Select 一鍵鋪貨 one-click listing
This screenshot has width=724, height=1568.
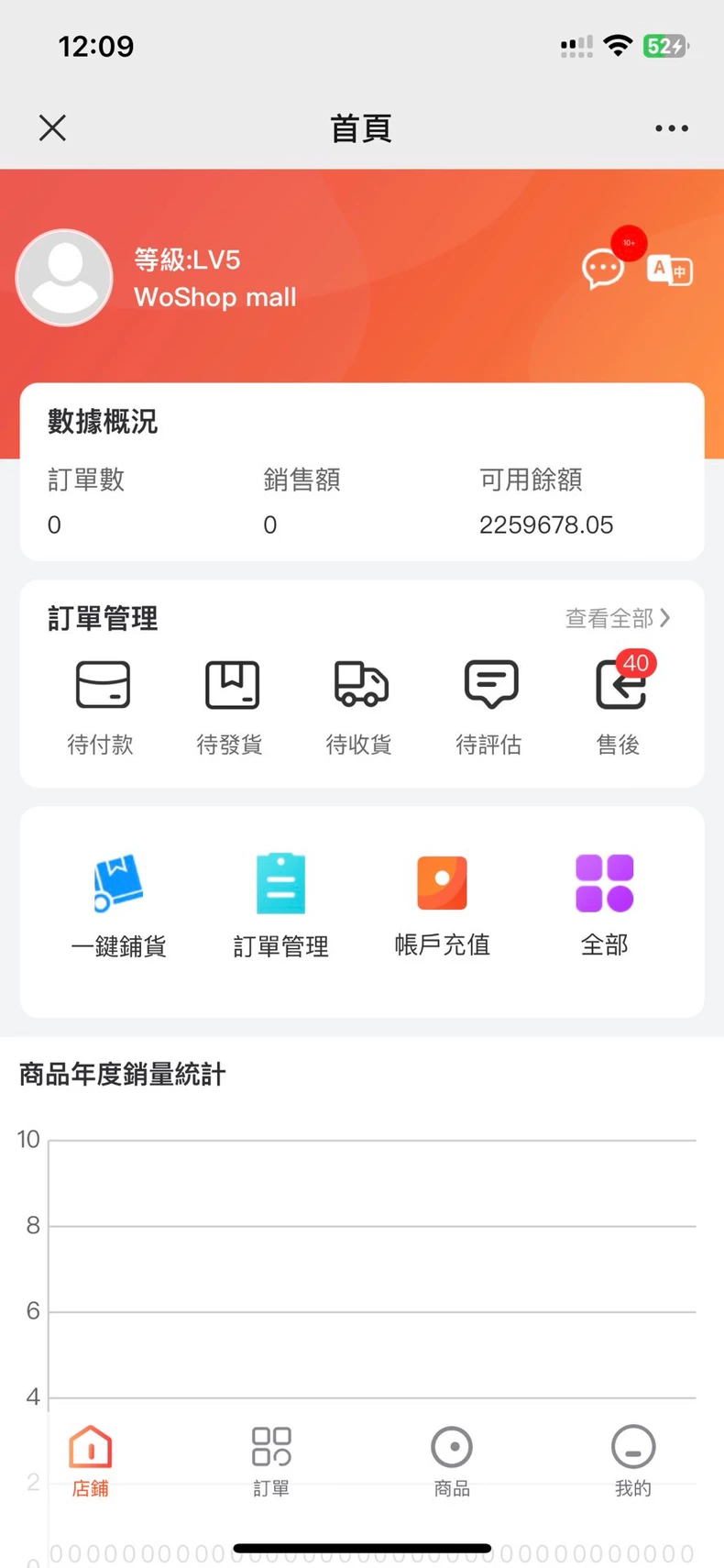[x=119, y=906]
